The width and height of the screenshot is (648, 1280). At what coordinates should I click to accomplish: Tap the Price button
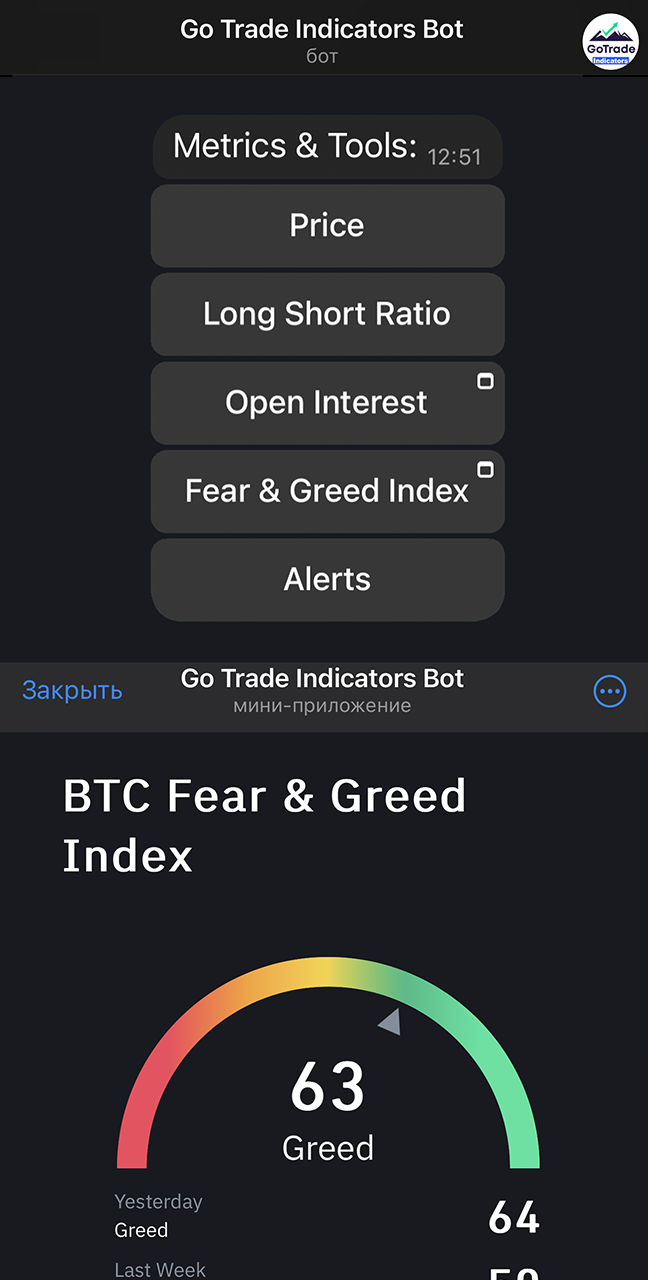tap(327, 226)
